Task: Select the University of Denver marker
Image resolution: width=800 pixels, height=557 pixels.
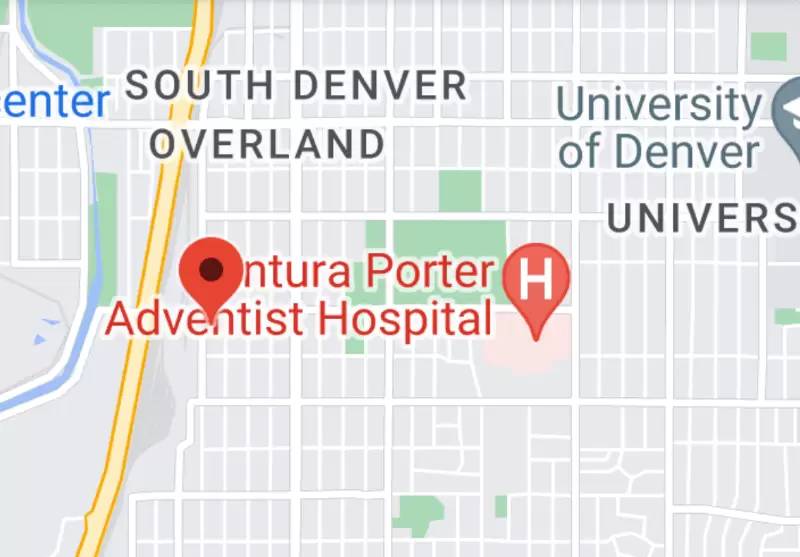Action: coord(788,120)
